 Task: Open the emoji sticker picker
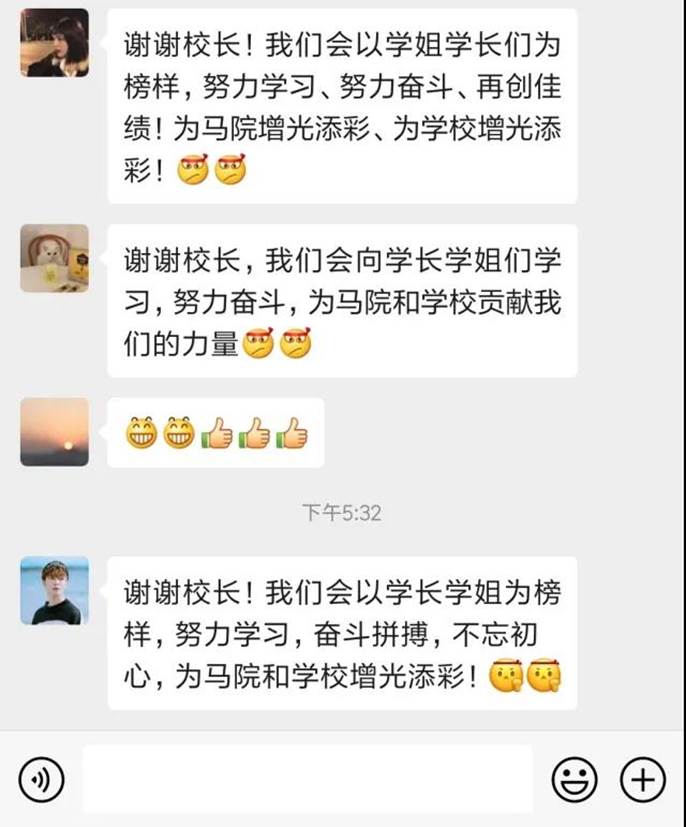[575, 778]
